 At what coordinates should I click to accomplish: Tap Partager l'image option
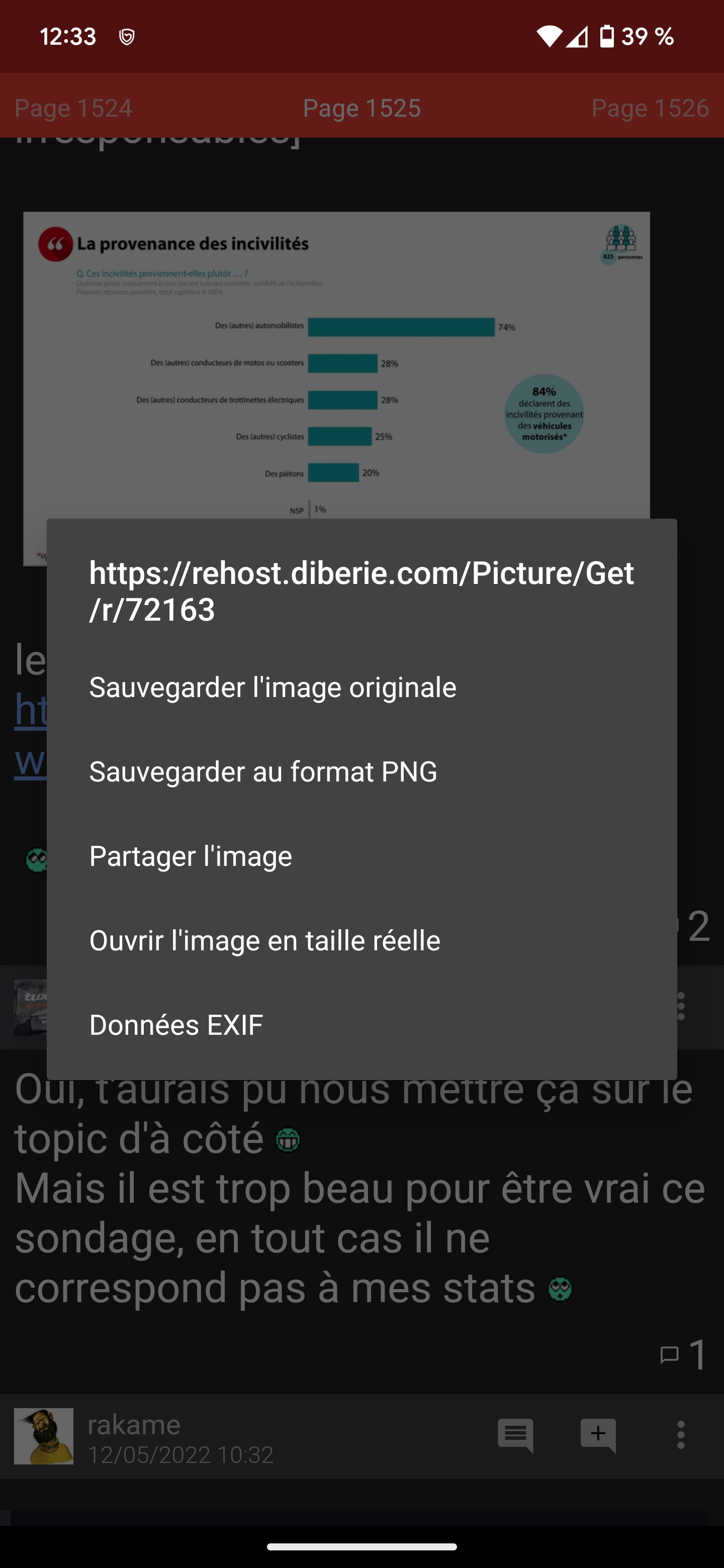(x=191, y=856)
